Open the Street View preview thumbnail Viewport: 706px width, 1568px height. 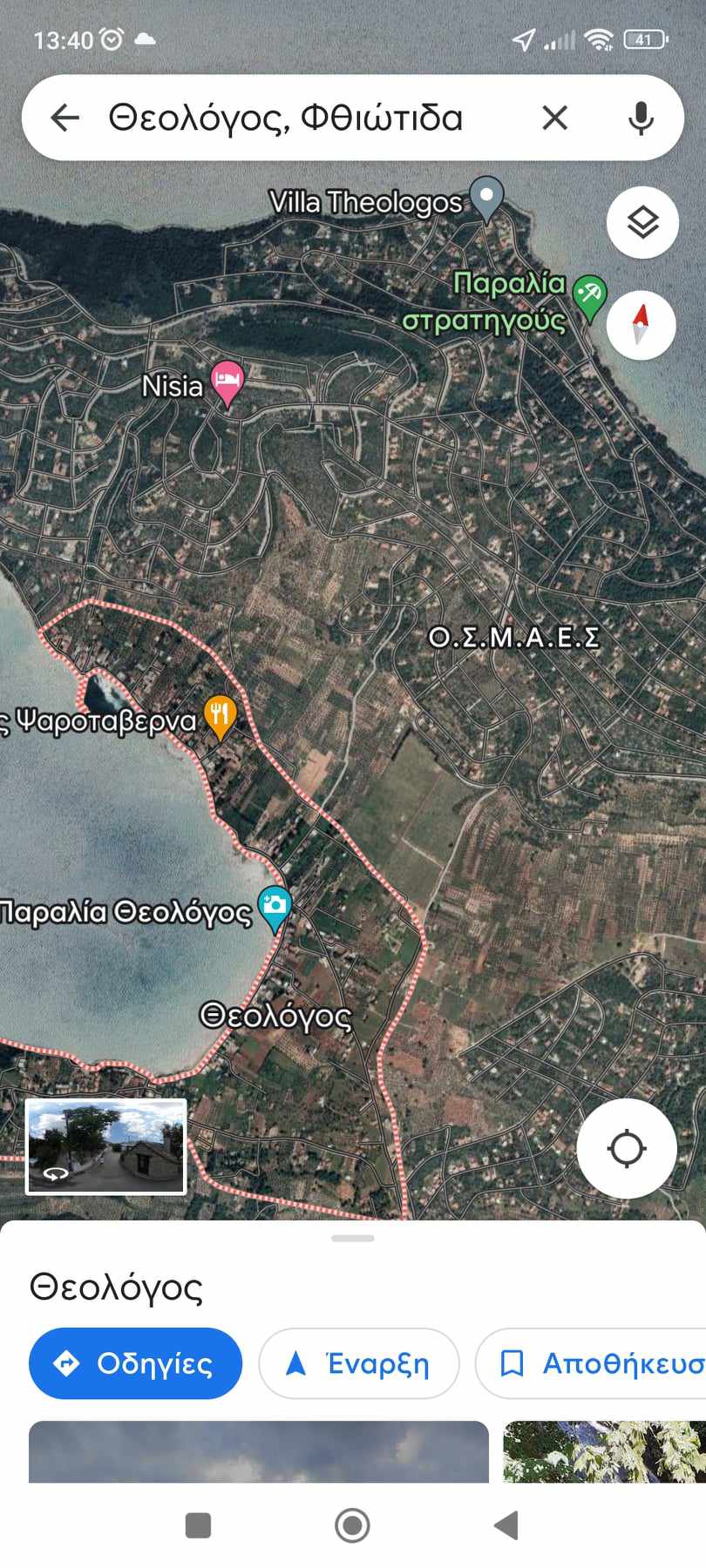click(x=105, y=1146)
